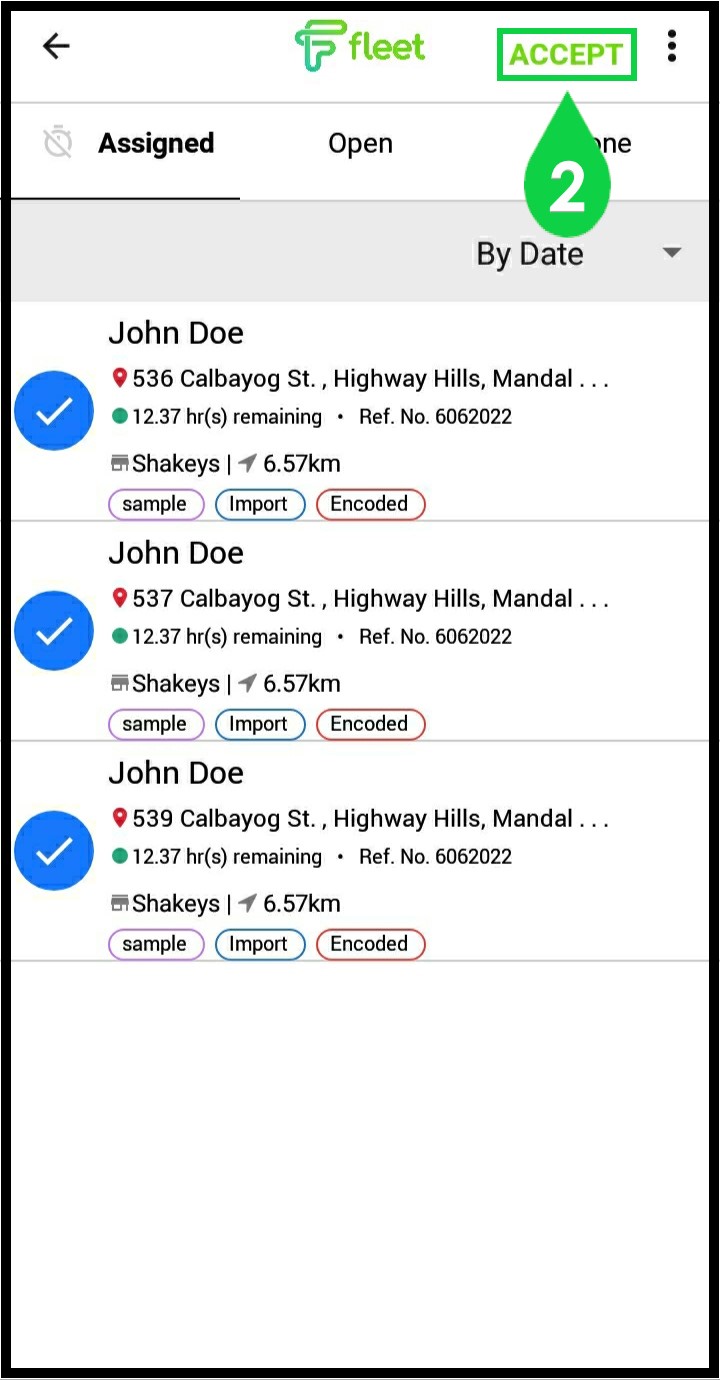Tap the ACCEPT button
The height and width of the screenshot is (1380, 720).
[x=566, y=54]
